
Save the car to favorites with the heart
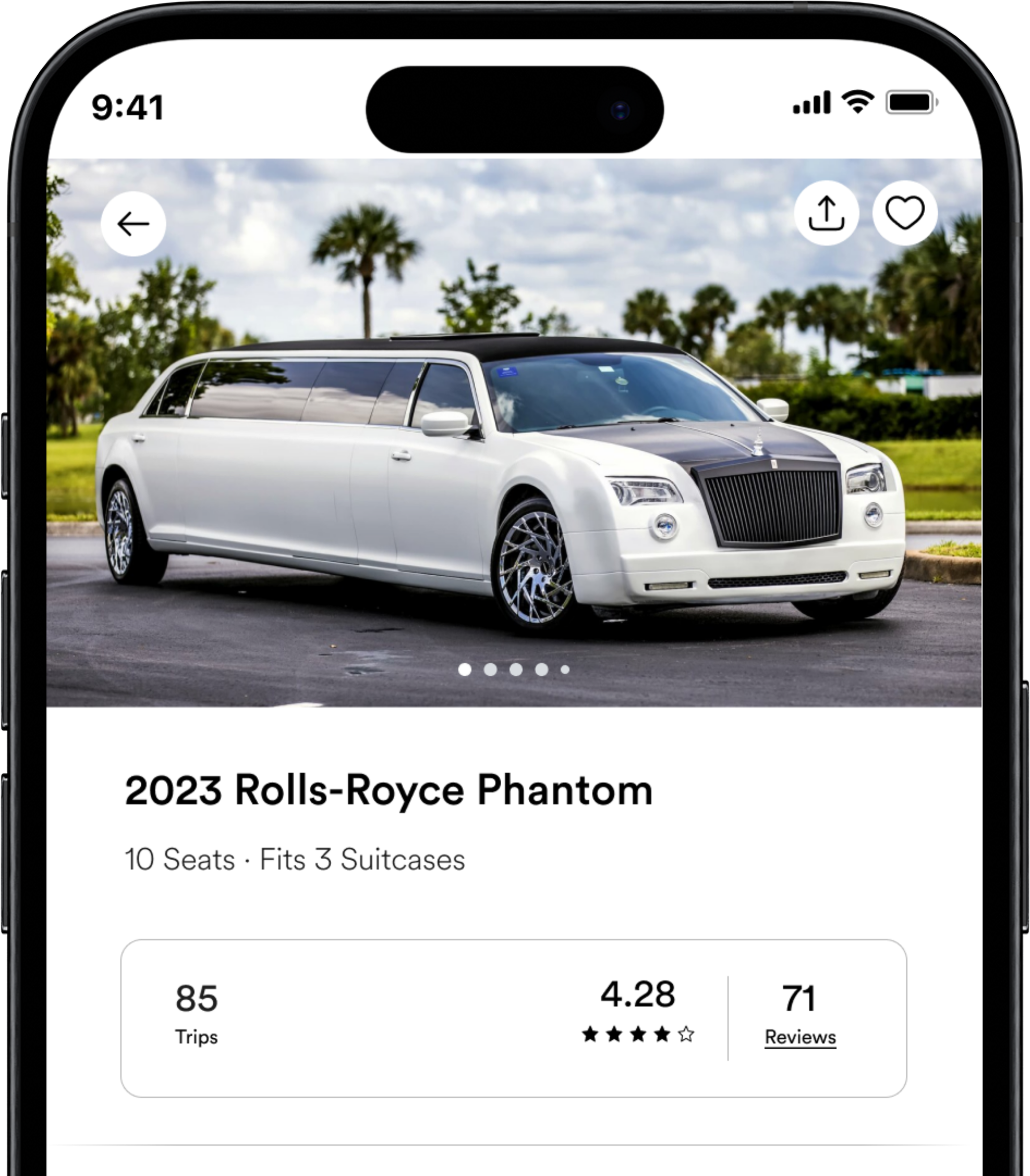[905, 213]
